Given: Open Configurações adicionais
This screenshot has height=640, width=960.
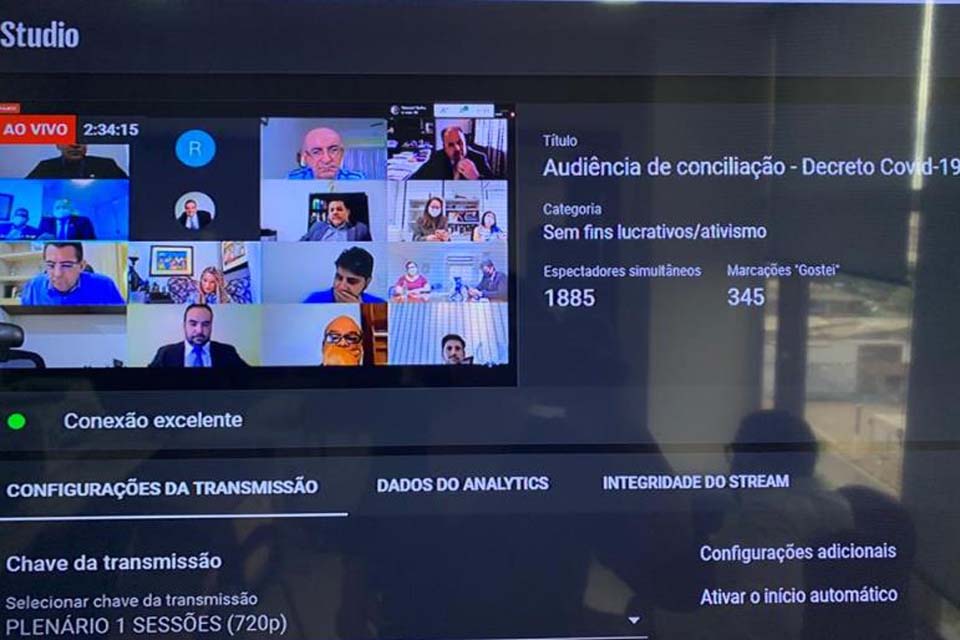Looking at the screenshot, I should [x=797, y=552].
